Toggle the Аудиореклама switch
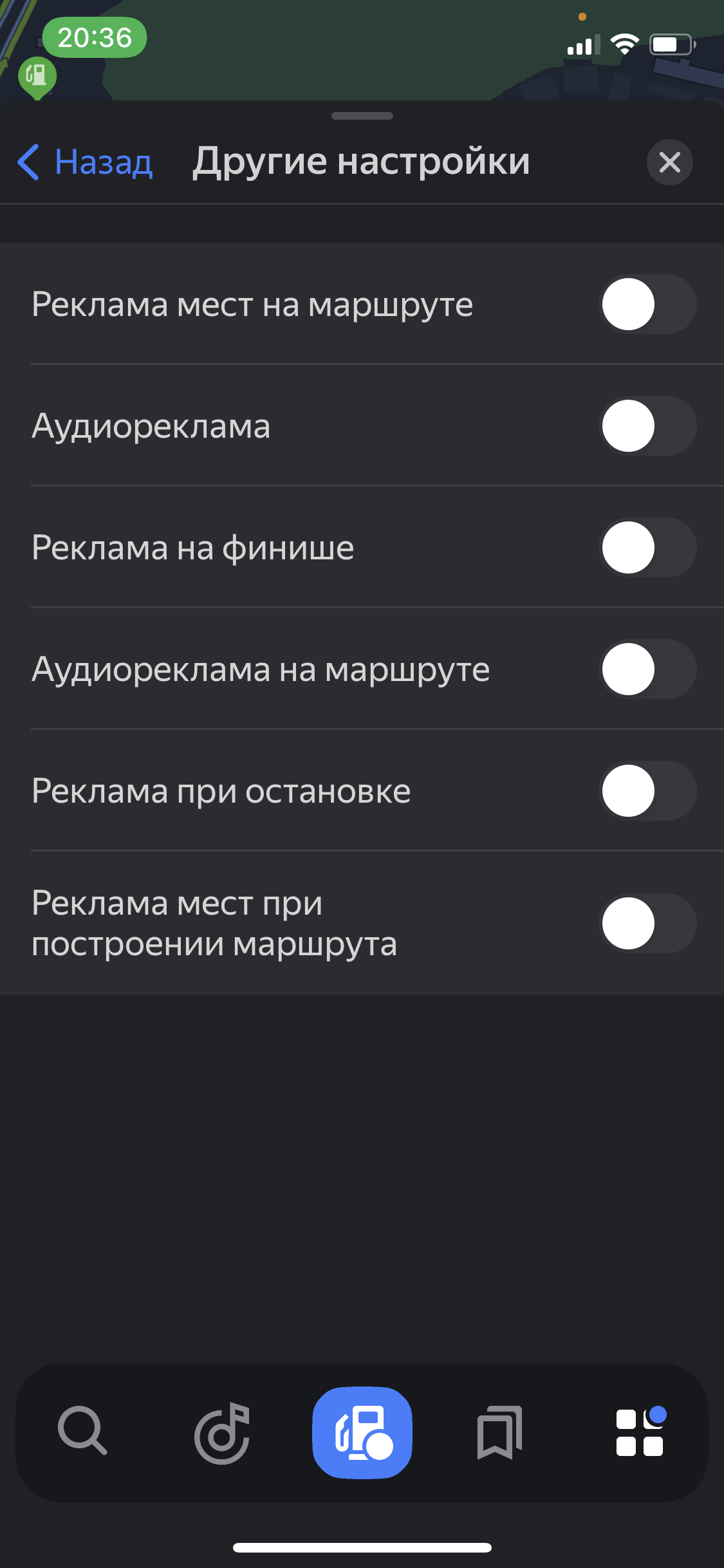The image size is (724, 1568). click(648, 426)
